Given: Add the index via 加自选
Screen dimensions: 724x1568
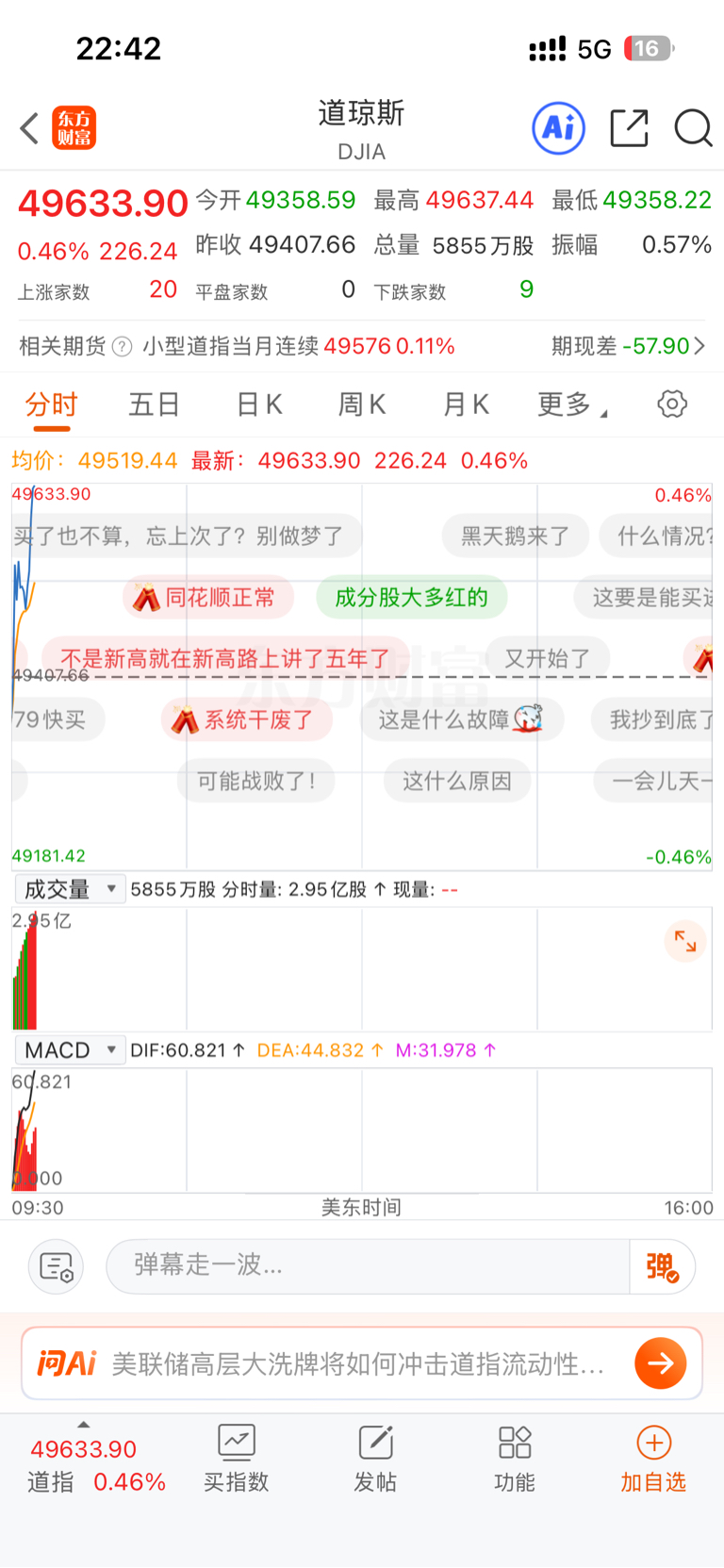Looking at the screenshot, I should [653, 1459].
